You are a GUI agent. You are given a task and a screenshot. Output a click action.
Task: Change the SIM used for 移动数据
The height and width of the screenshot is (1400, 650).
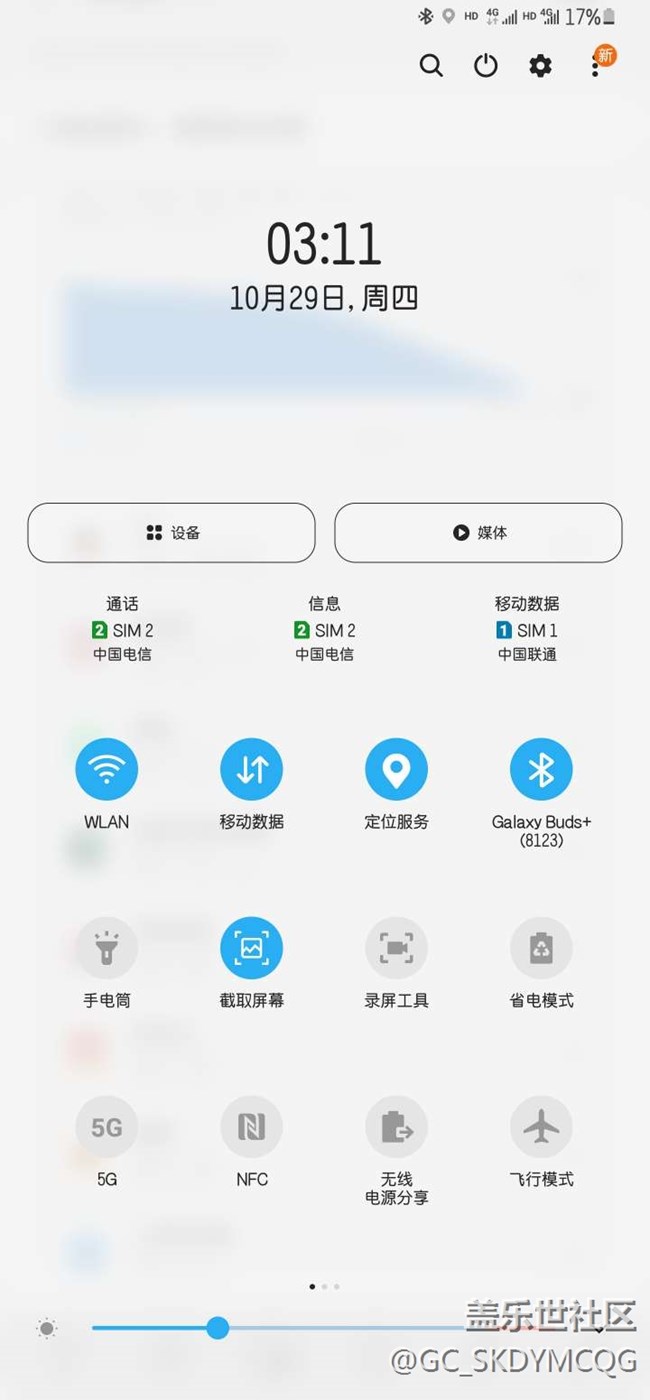pos(527,629)
